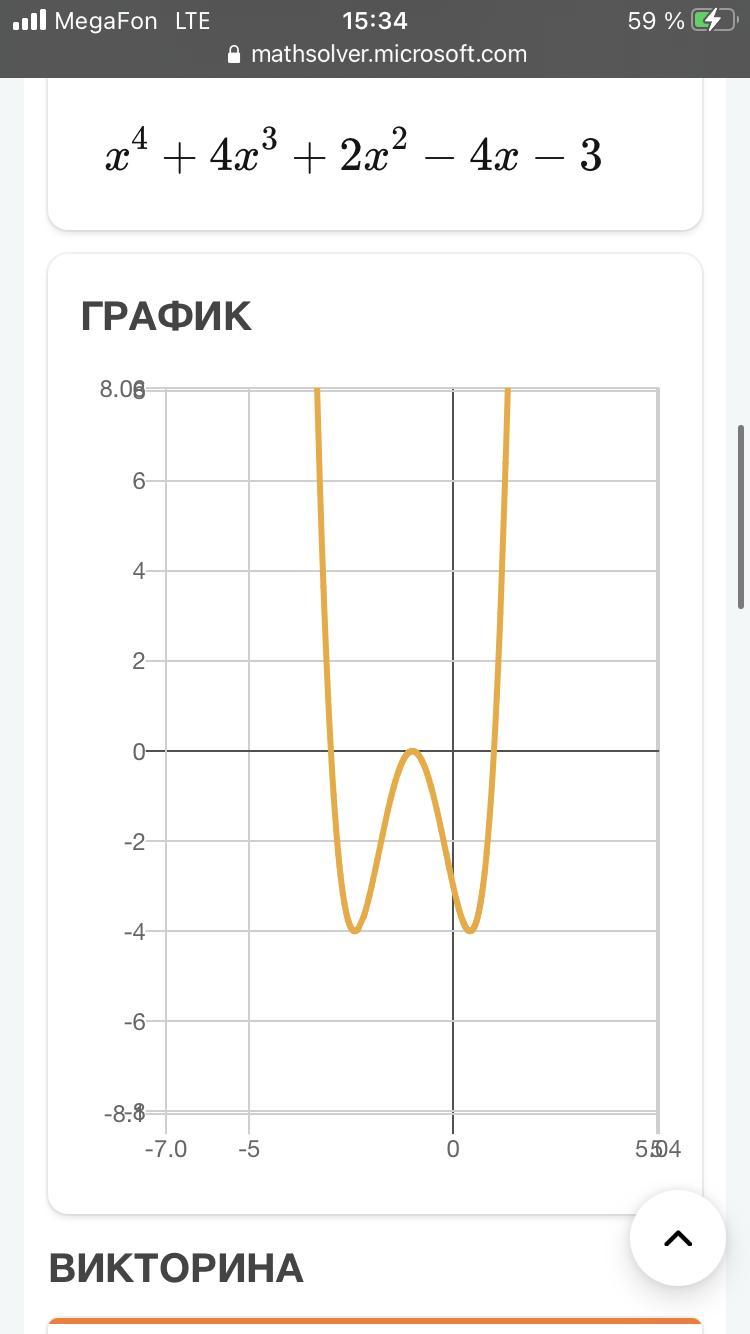
Task: Open the mathsolver.microsoft.com address bar
Action: [376, 54]
